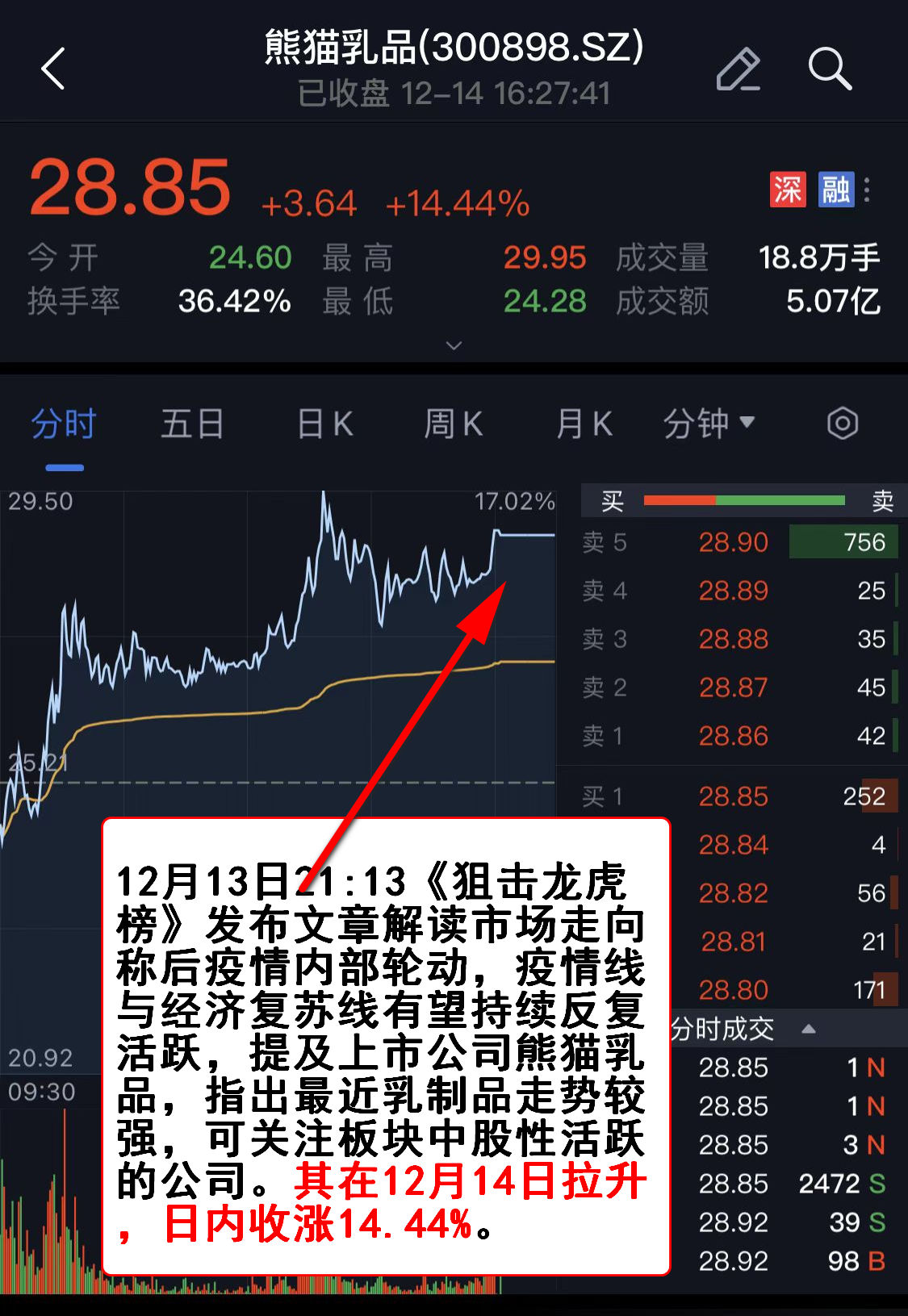Go back from the stock detail page
Screen dimensions: 908x1316
[x=53, y=69]
